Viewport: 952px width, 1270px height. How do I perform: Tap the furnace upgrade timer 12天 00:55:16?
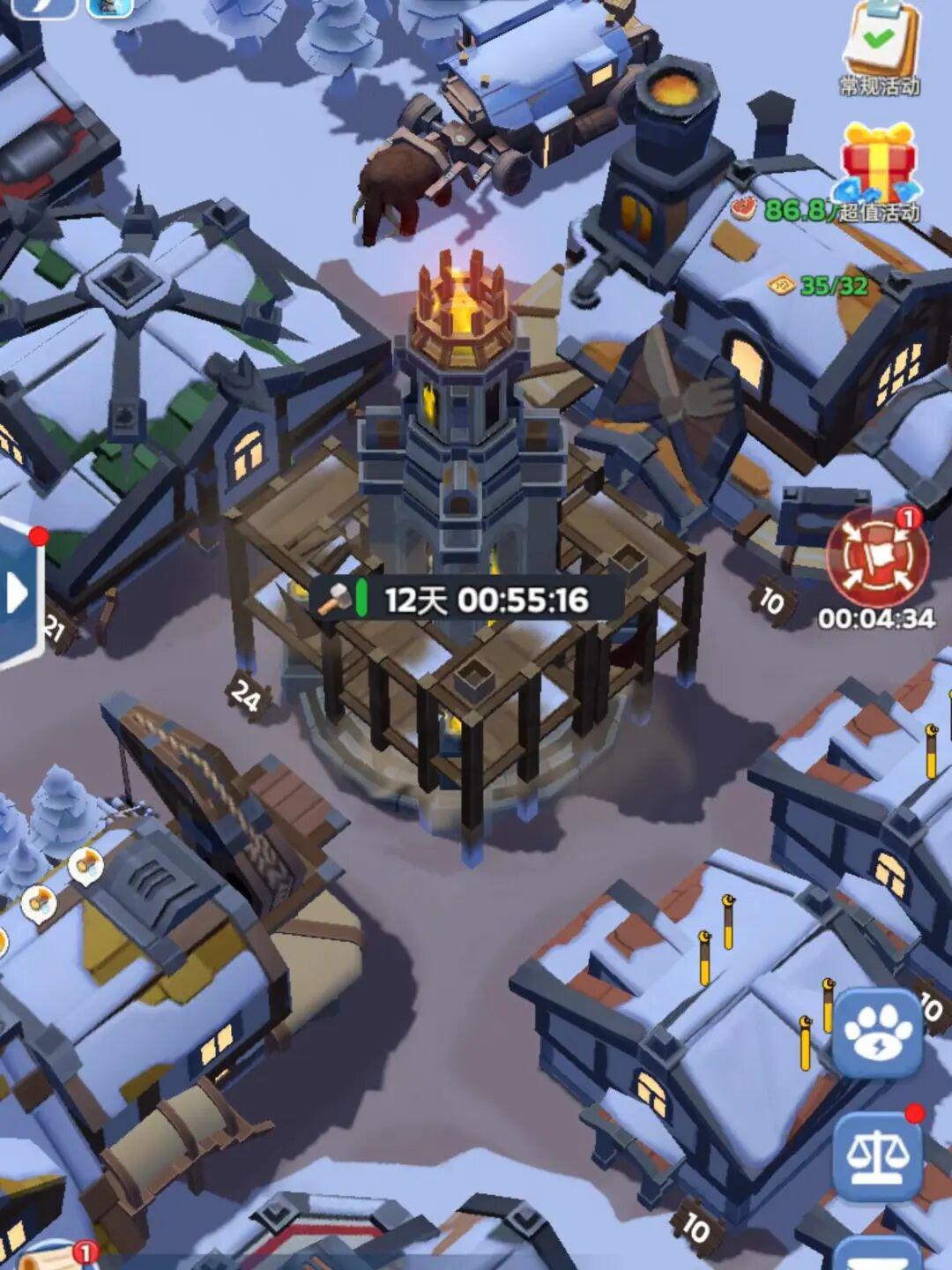coord(467,601)
